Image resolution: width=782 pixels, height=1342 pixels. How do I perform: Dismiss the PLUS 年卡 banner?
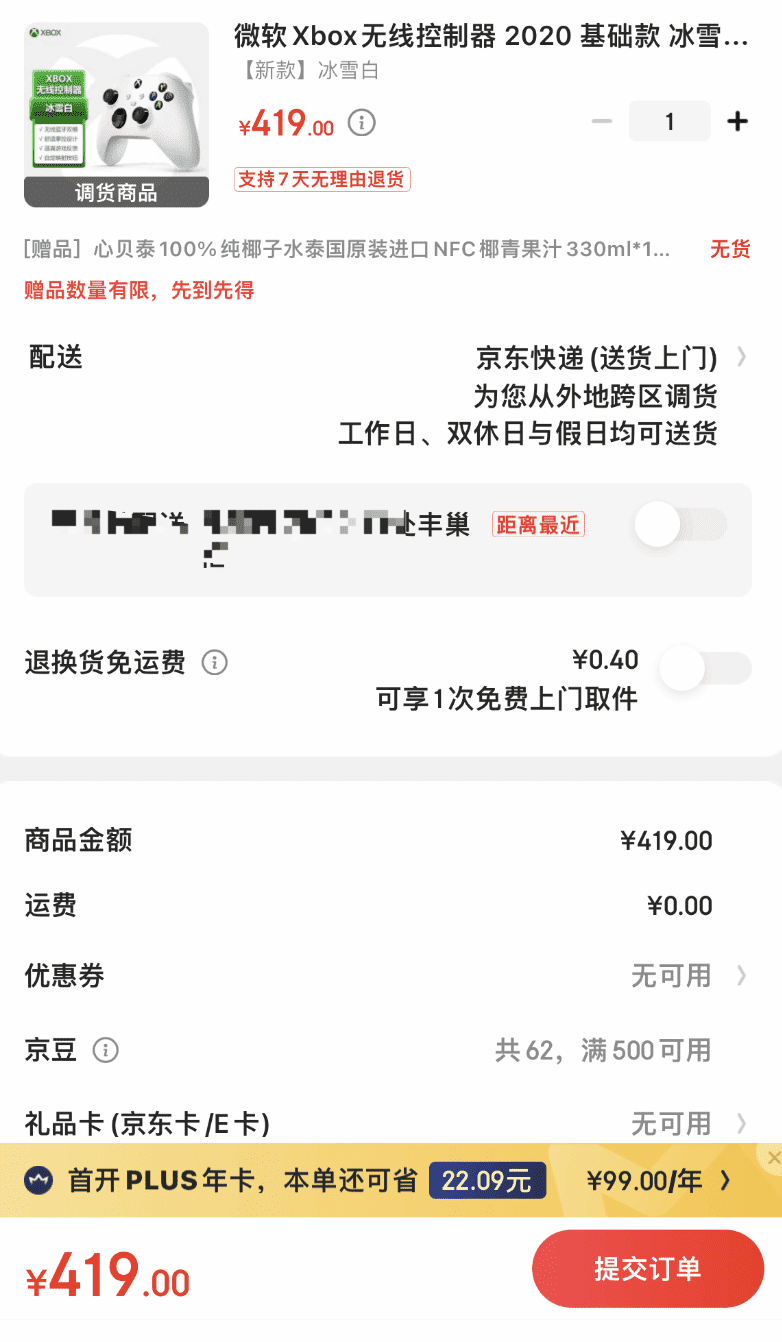pos(773,1158)
